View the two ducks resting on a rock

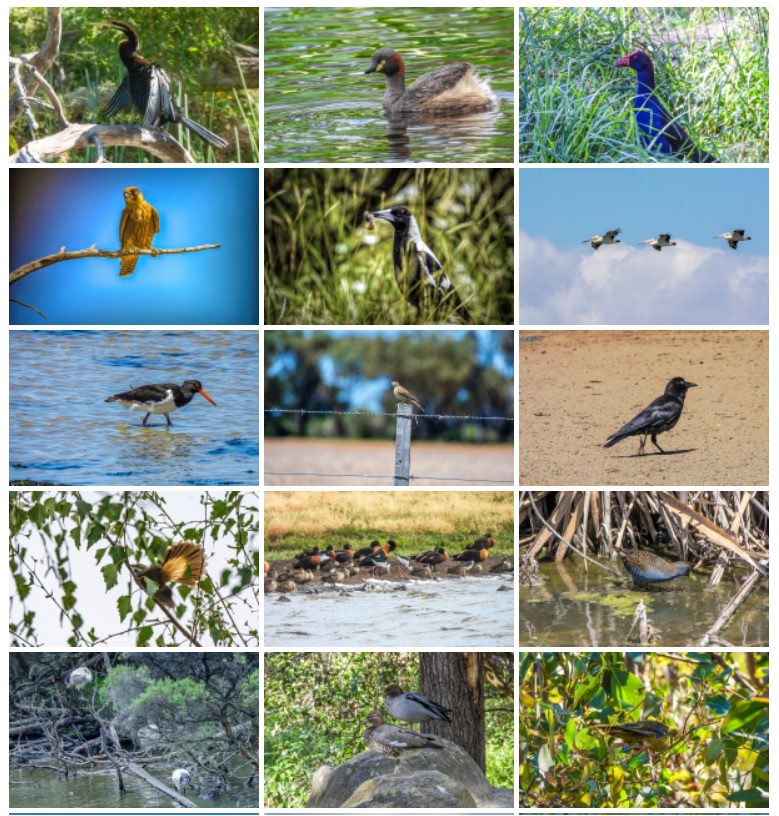click(389, 730)
